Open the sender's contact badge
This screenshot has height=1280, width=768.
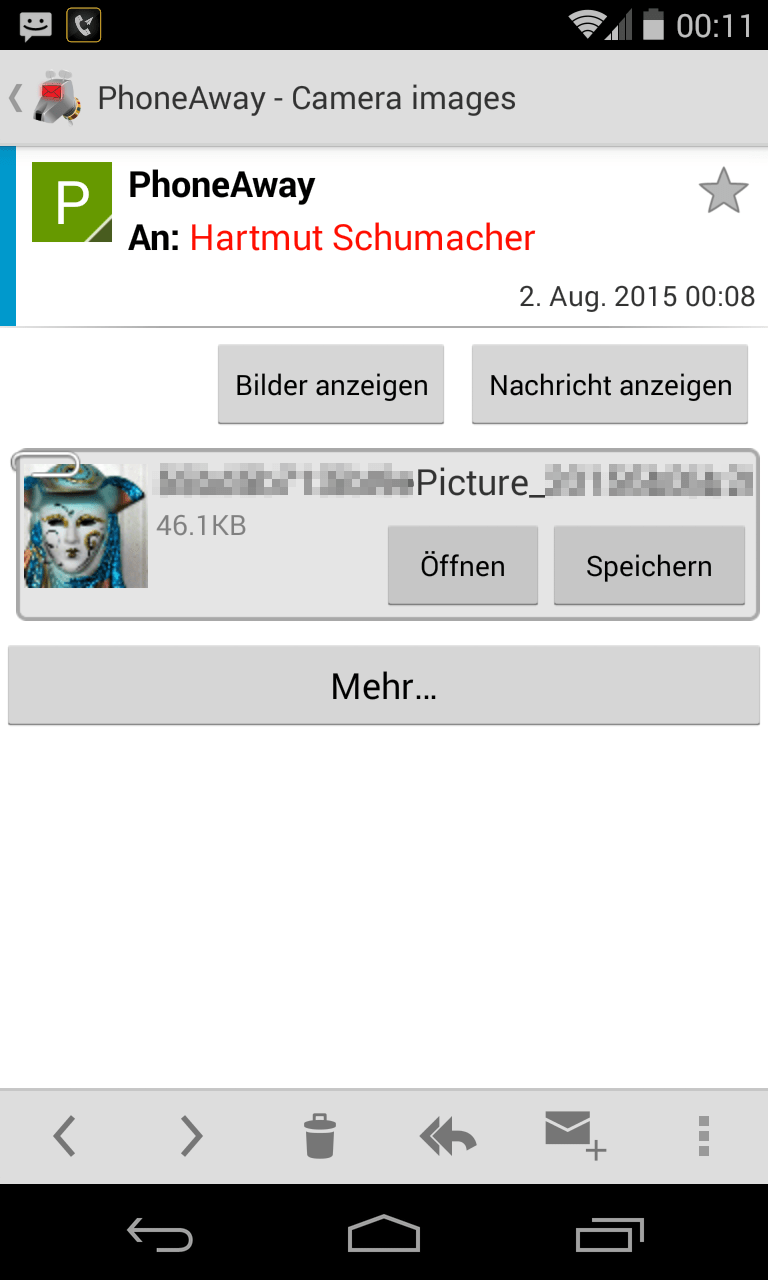[72, 202]
